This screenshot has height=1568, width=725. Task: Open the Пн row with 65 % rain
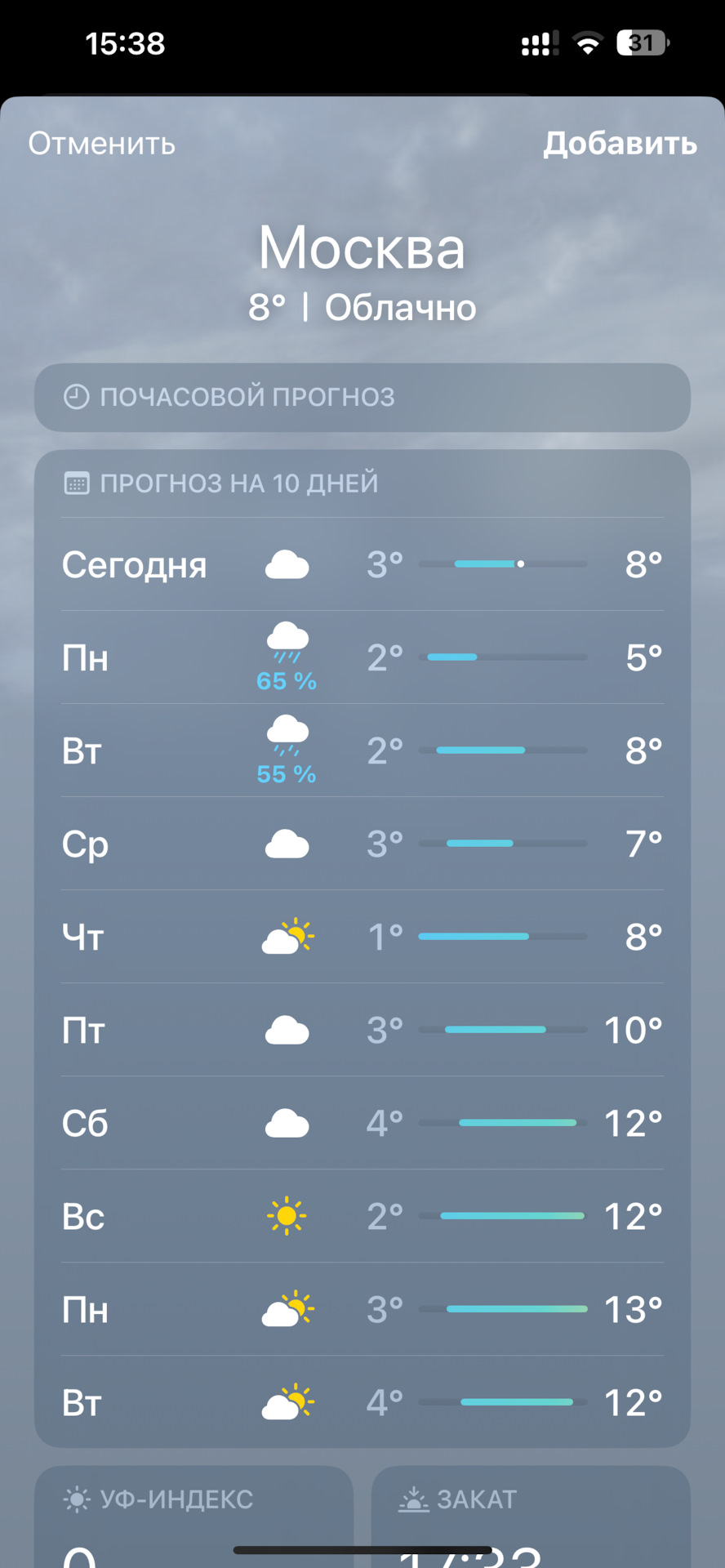[362, 658]
